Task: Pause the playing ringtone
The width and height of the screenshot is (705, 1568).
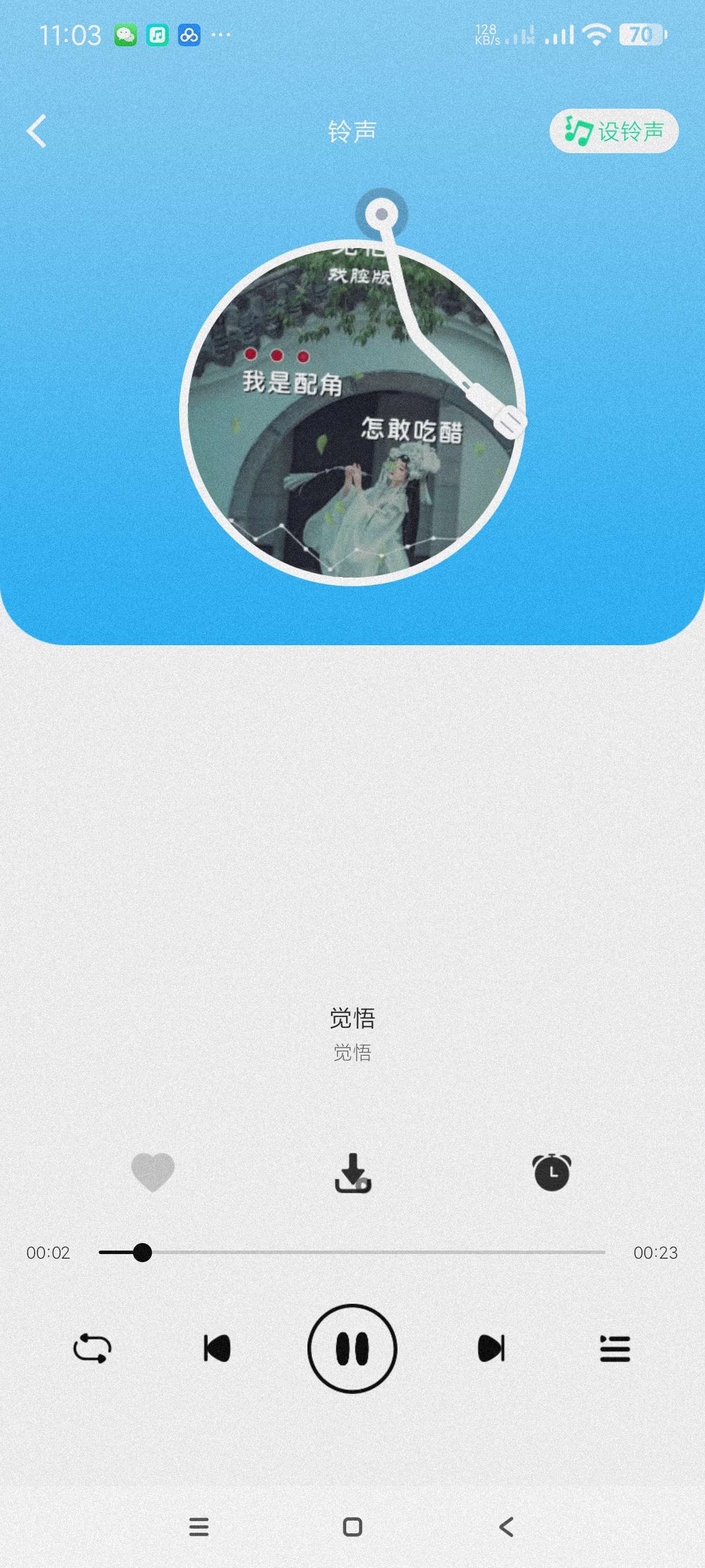Action: tap(352, 1349)
